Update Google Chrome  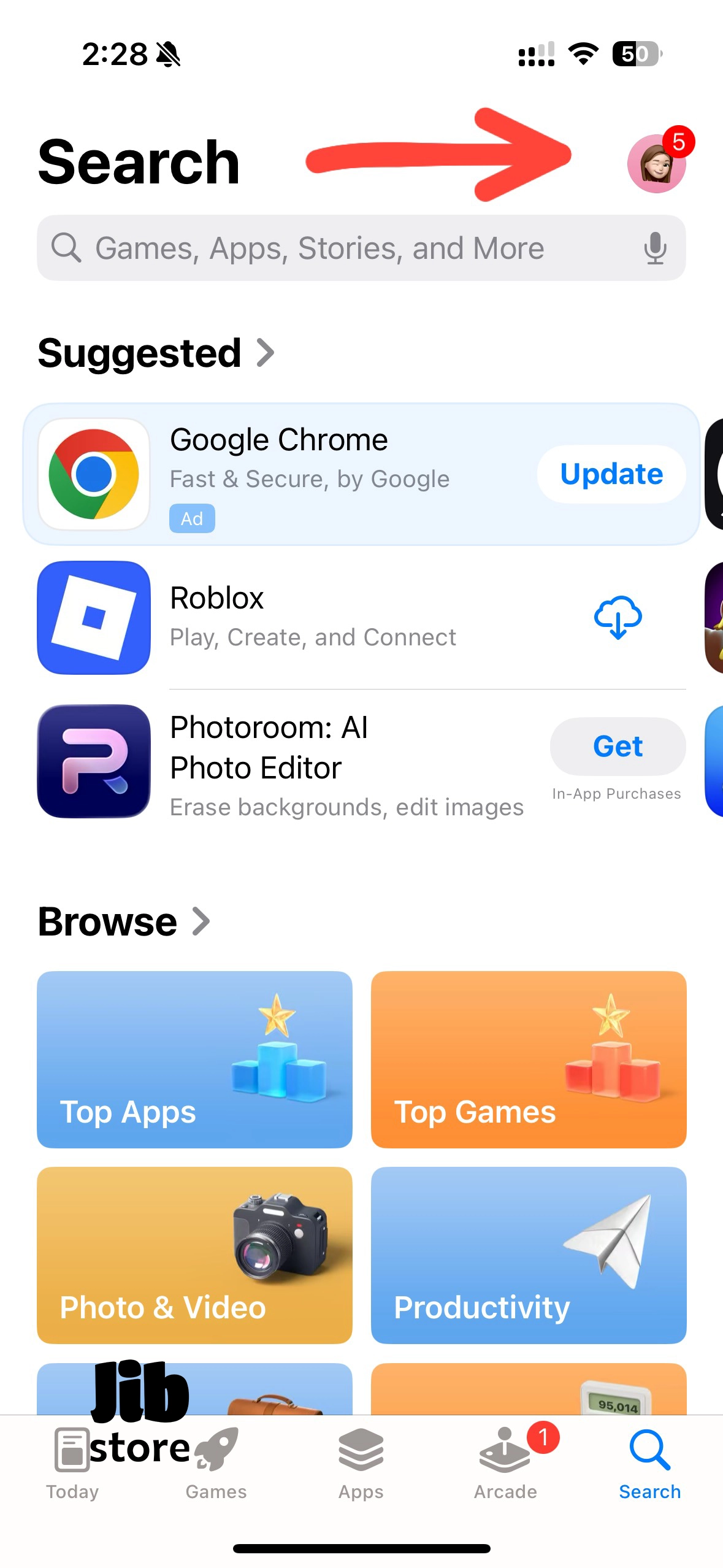[611, 474]
